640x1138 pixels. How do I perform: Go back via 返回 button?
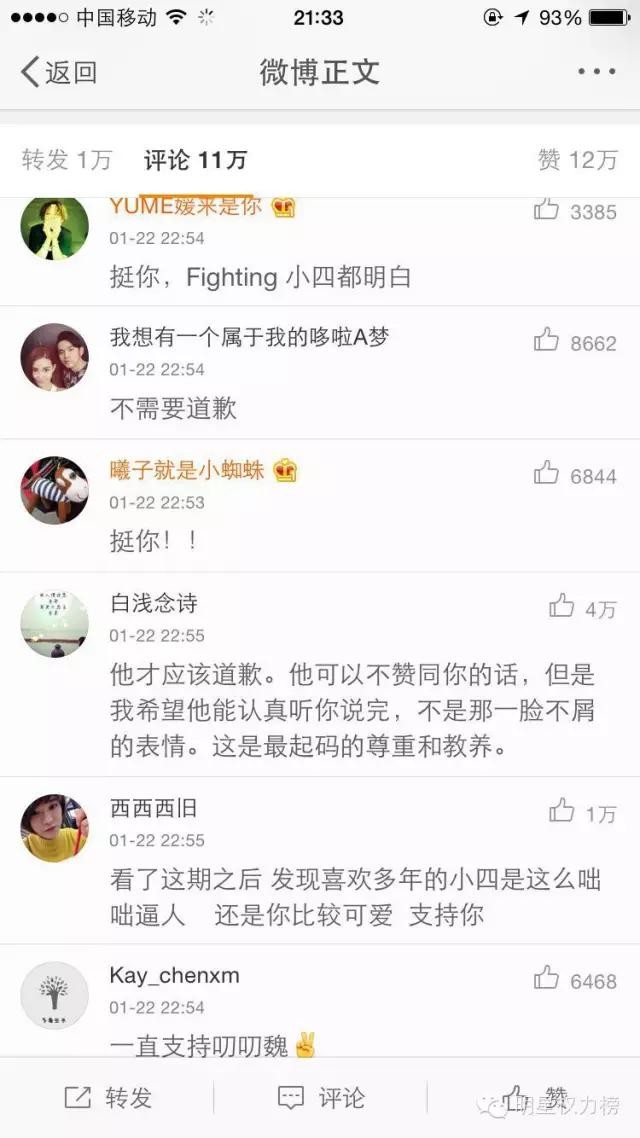pyautogui.click(x=60, y=72)
